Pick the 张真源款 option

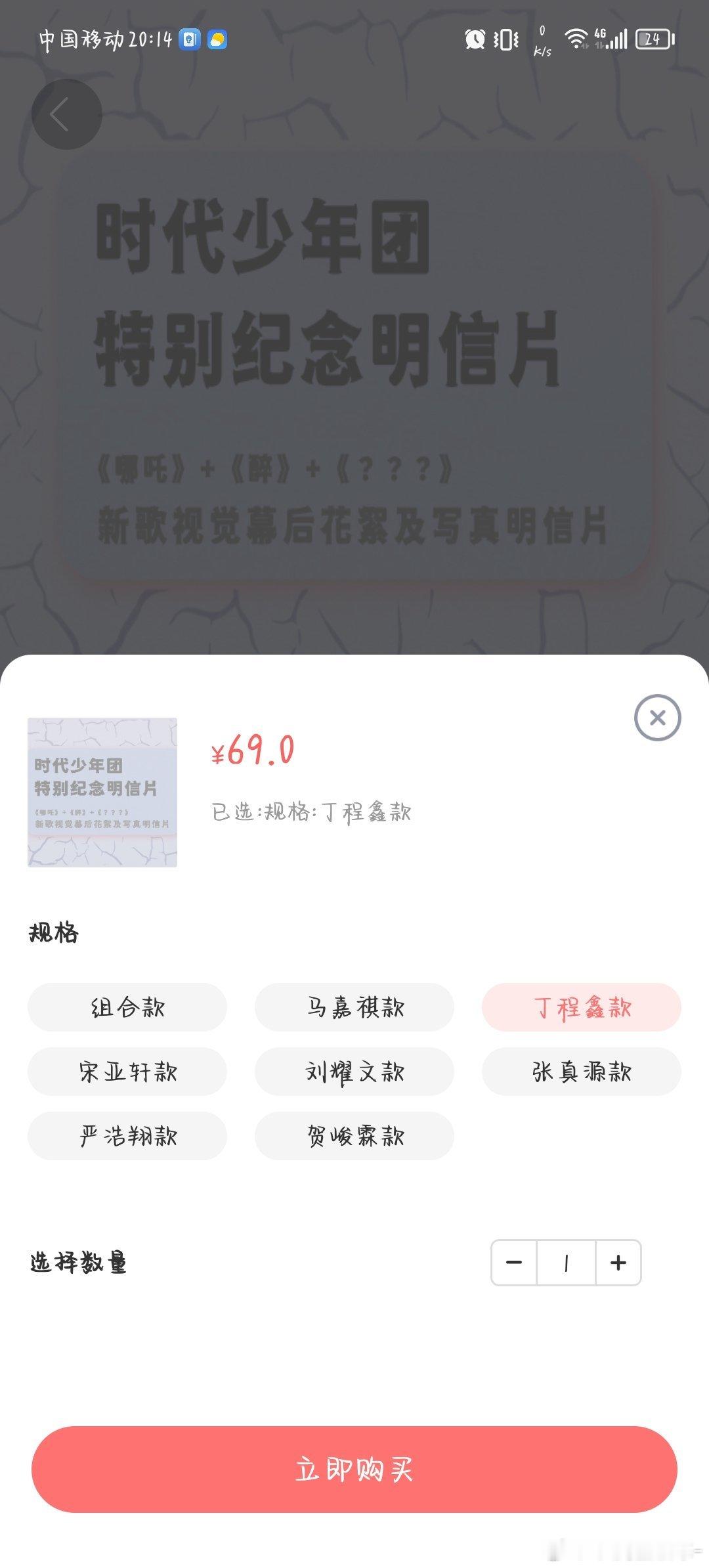[x=582, y=1072]
